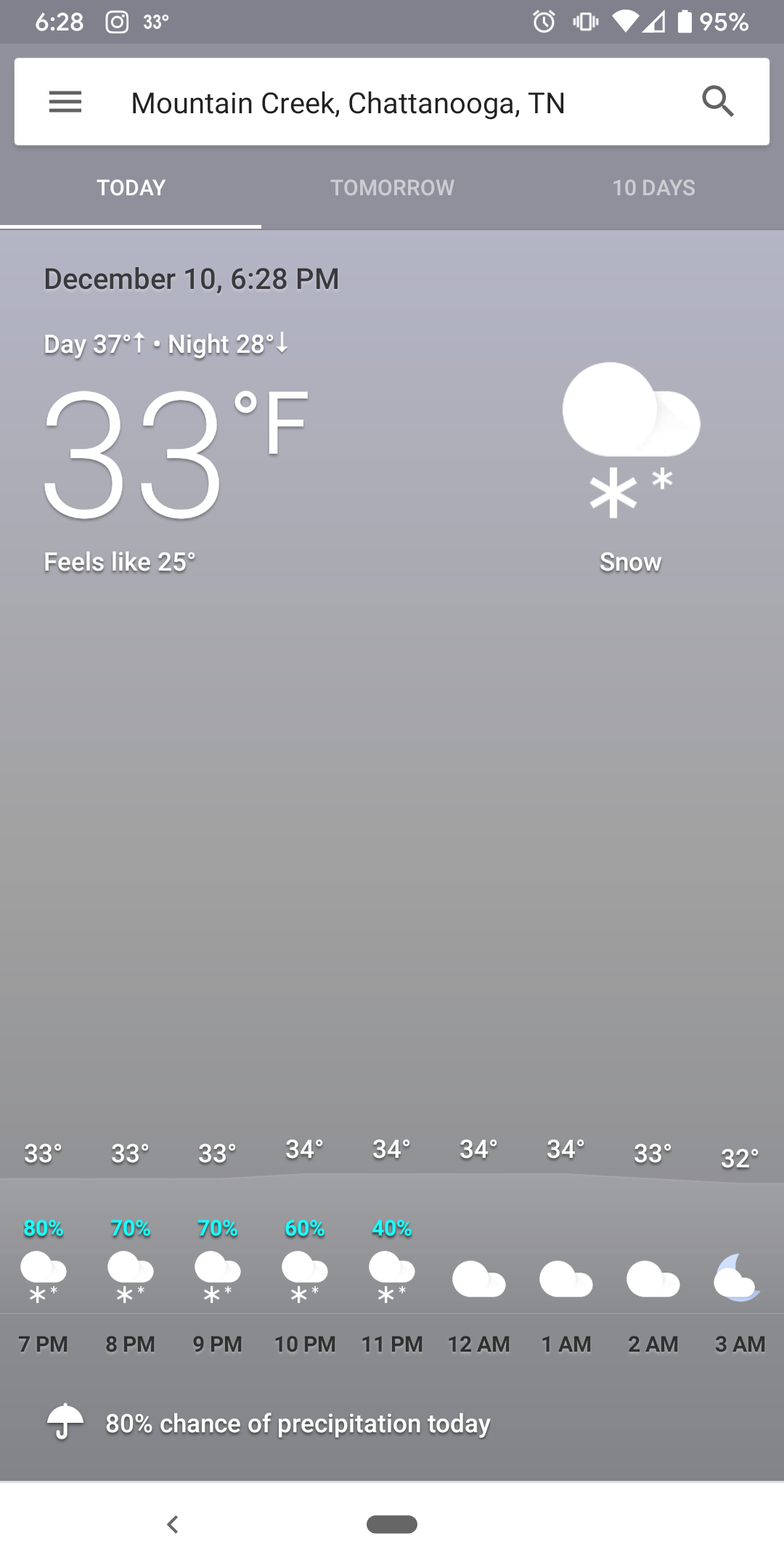This screenshot has height=1568, width=784.
Task: Open the 10 Days forecast tab
Action: [x=653, y=188]
